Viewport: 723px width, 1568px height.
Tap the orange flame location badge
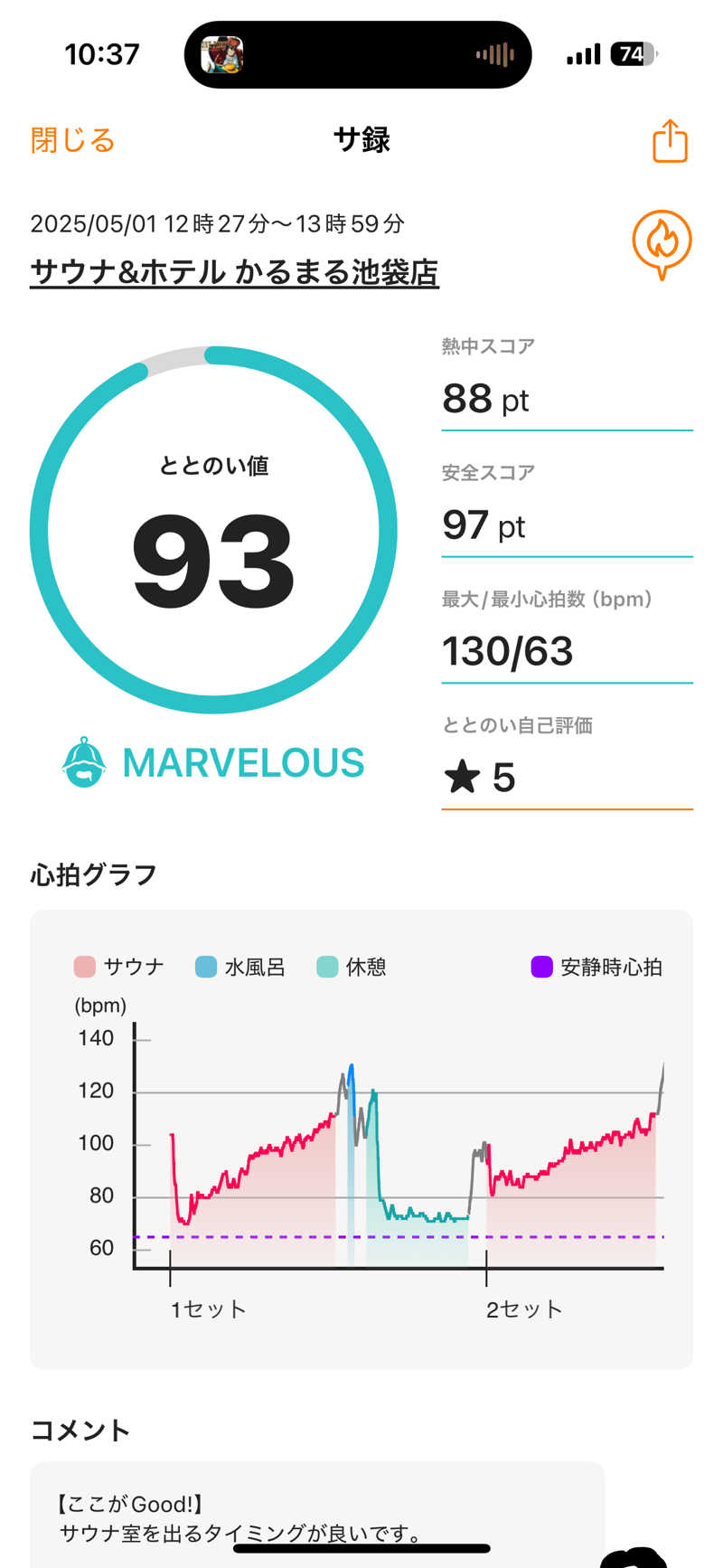[662, 242]
